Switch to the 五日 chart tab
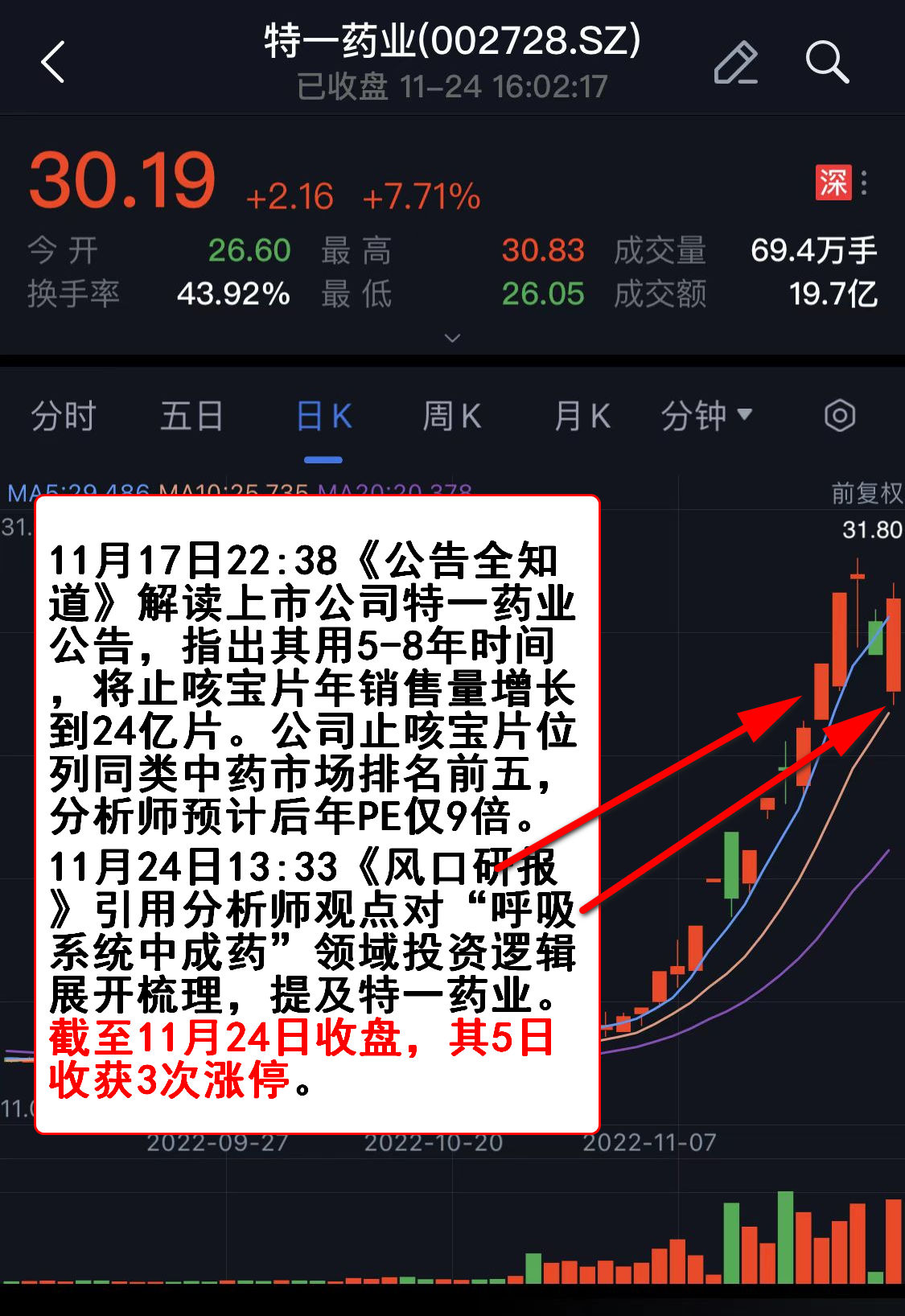Viewport: 905px width, 1316px height. coord(191,417)
